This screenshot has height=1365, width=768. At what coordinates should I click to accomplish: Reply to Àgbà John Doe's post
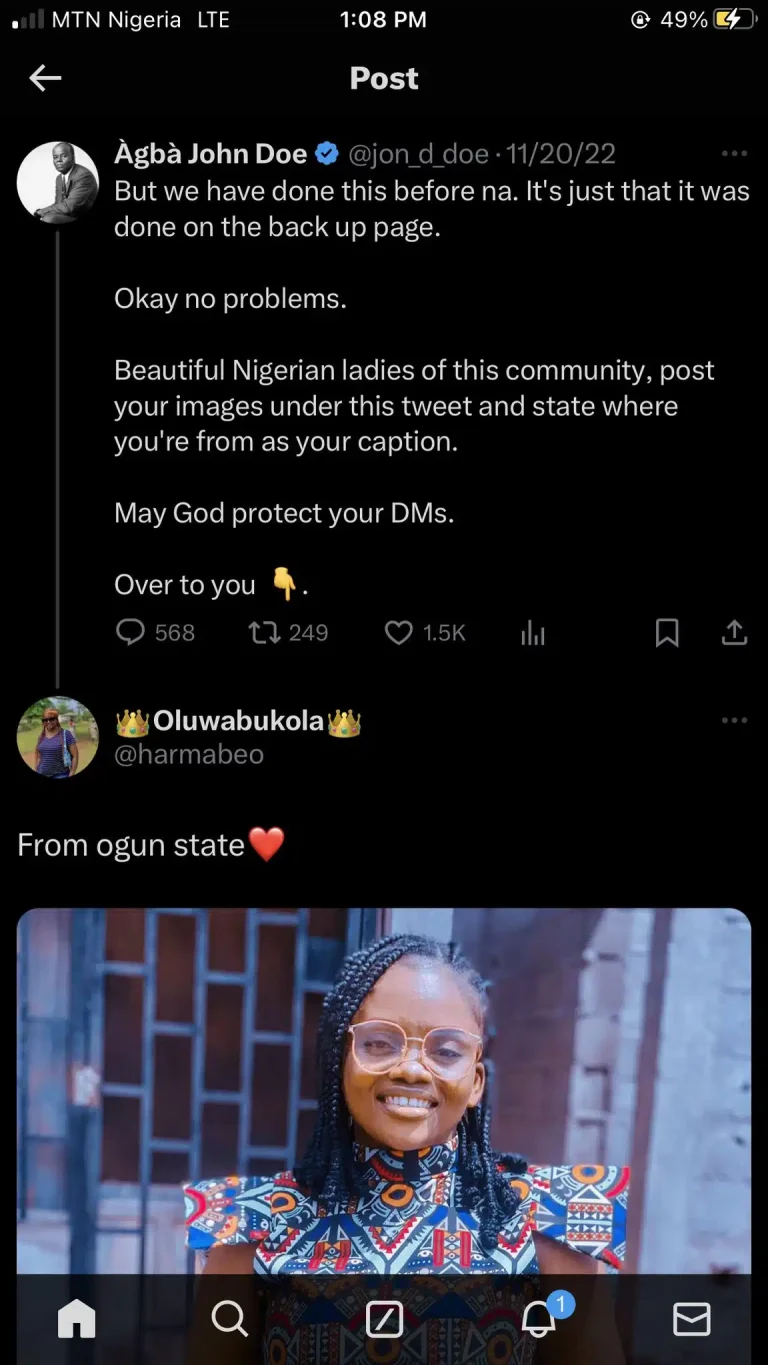131,632
